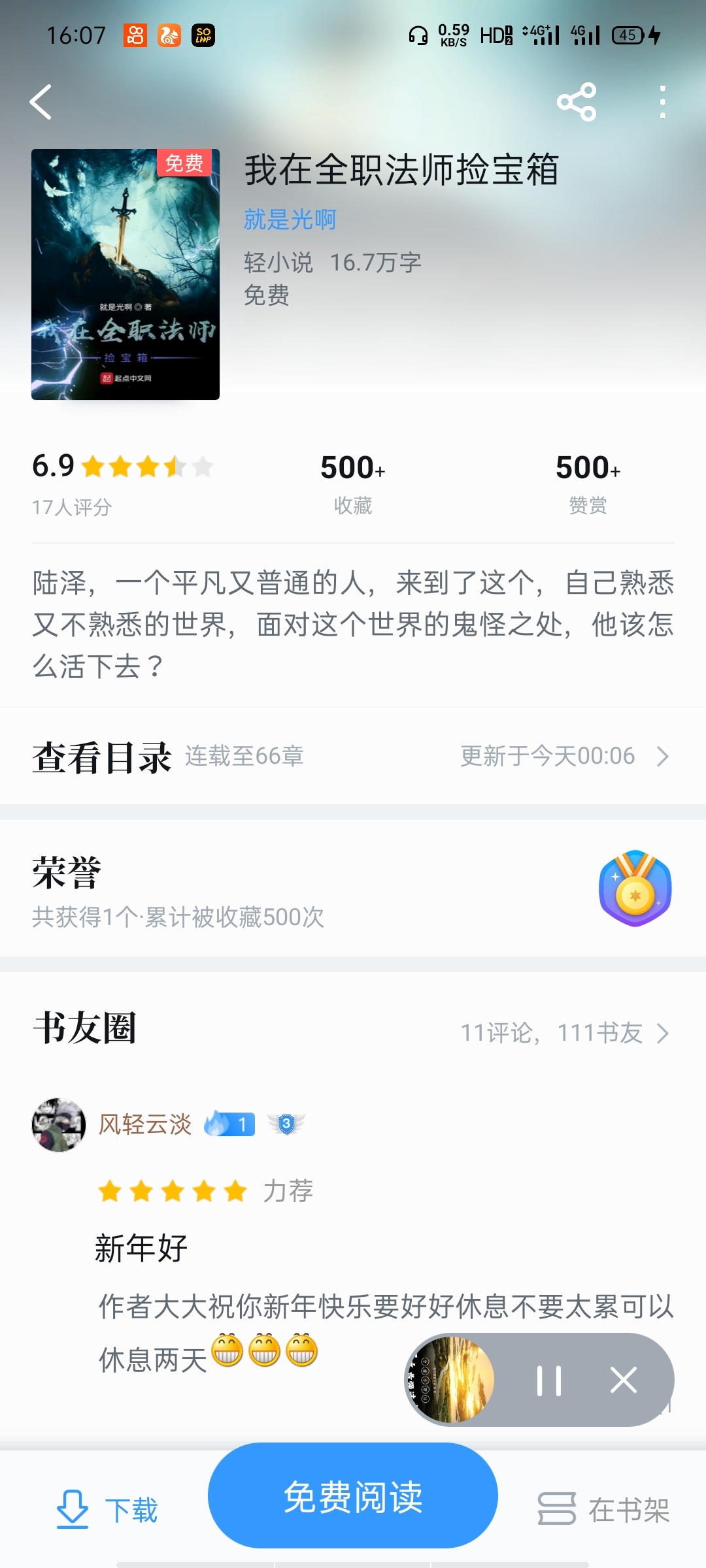Screen dimensions: 706x1568
Task: Pause the floating audio player
Action: click(548, 1380)
